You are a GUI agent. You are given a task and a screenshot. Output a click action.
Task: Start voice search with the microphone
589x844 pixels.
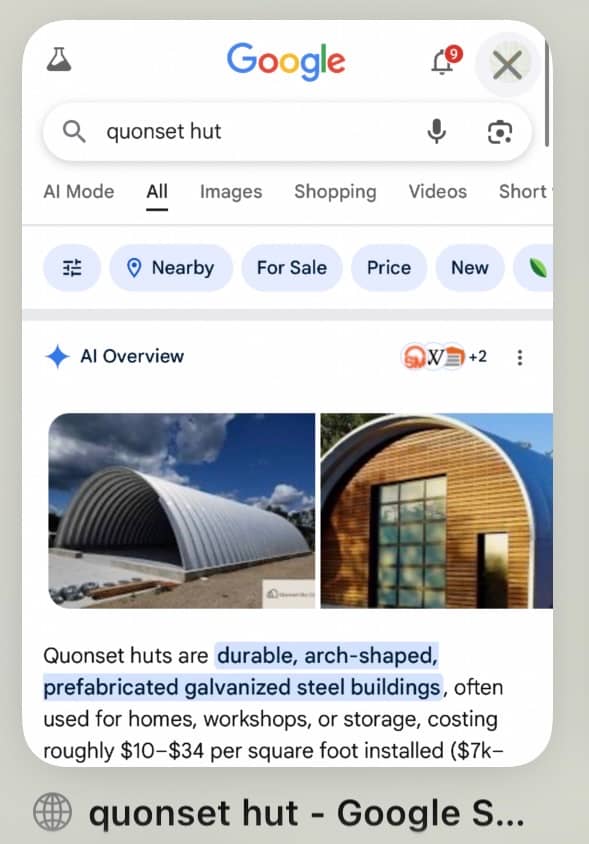(437, 131)
